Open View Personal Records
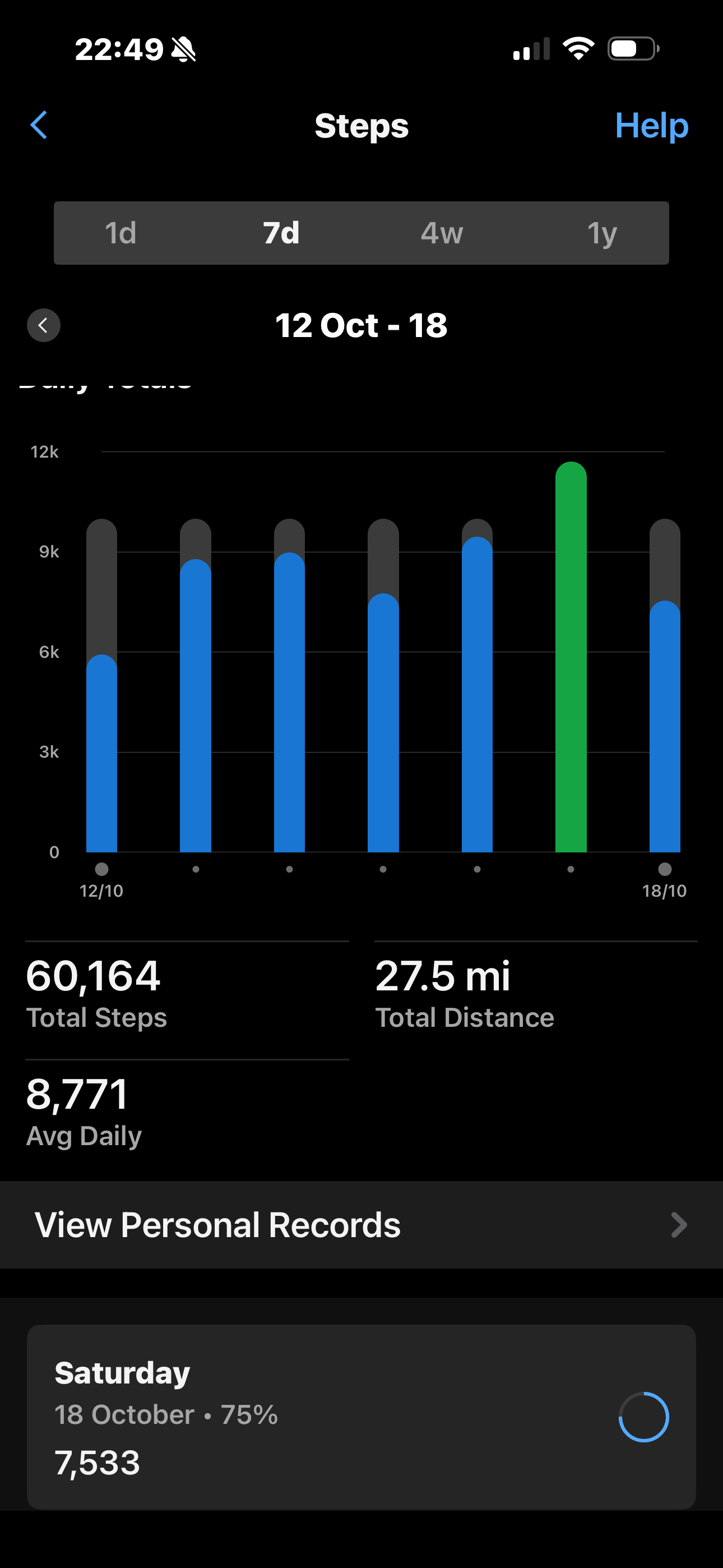Image resolution: width=723 pixels, height=1568 pixels. click(x=361, y=1225)
